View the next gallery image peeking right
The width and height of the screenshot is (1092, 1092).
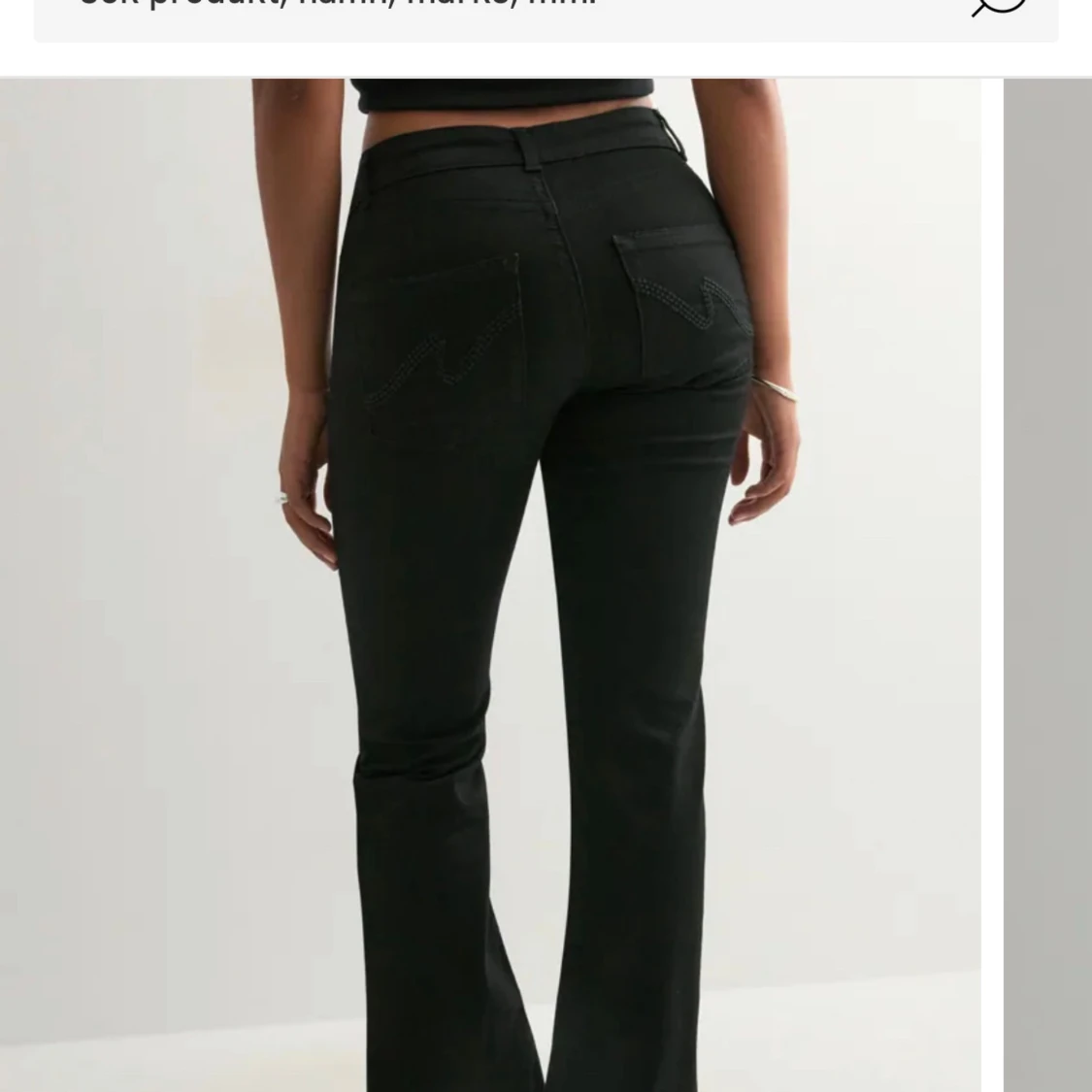pyautogui.click(x=1048, y=582)
